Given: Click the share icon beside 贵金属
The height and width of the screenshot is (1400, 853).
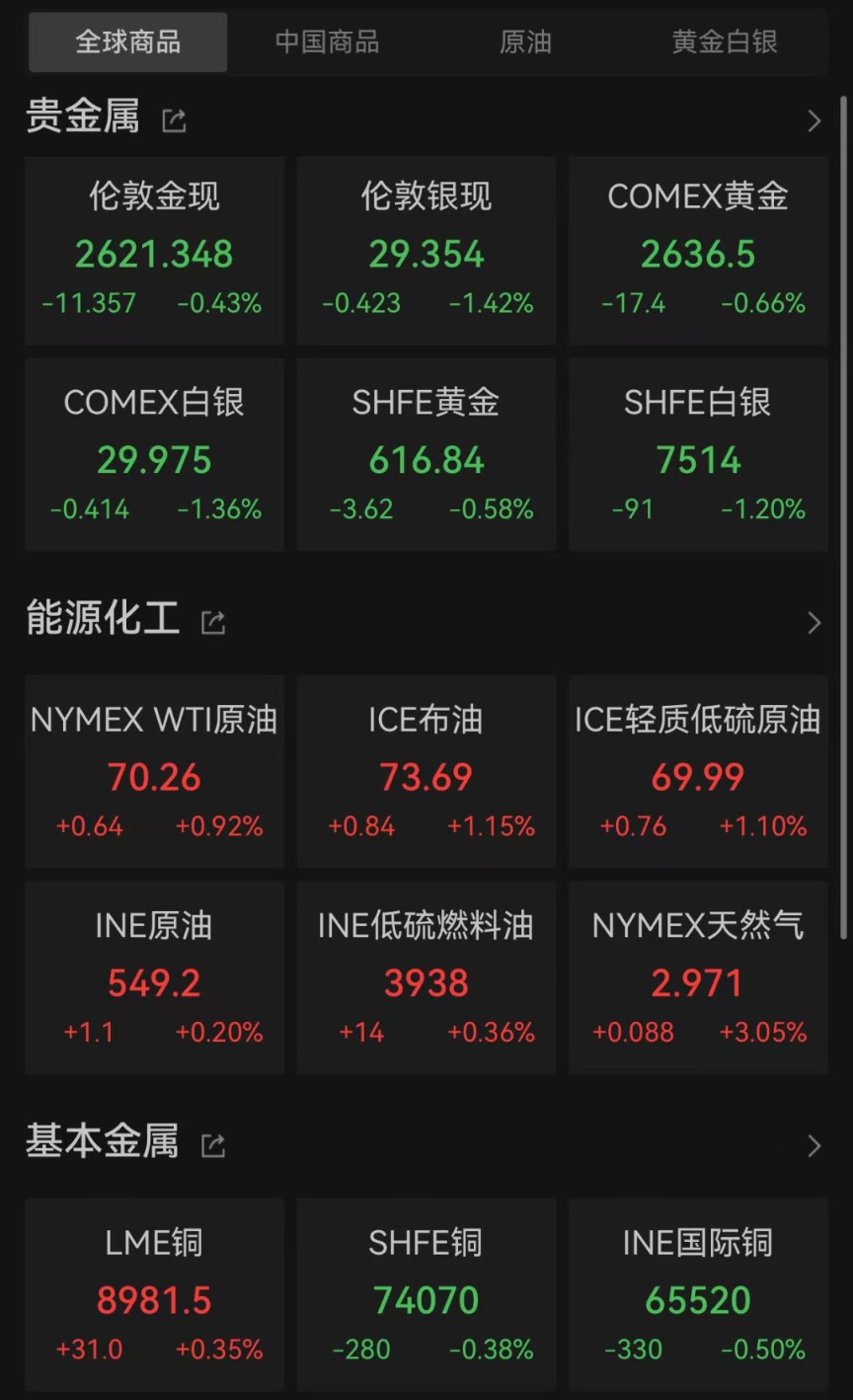Looking at the screenshot, I should tap(174, 120).
